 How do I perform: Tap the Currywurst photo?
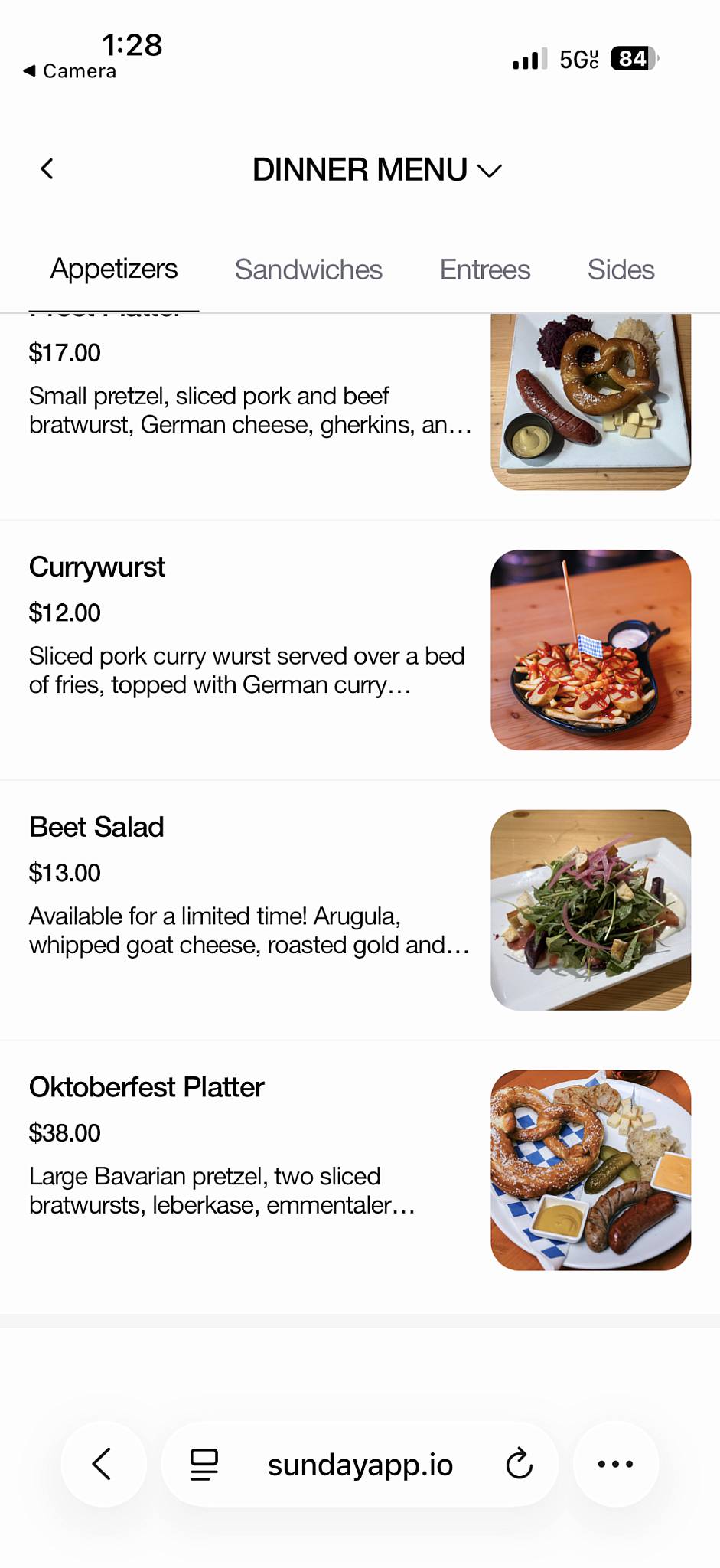click(591, 650)
